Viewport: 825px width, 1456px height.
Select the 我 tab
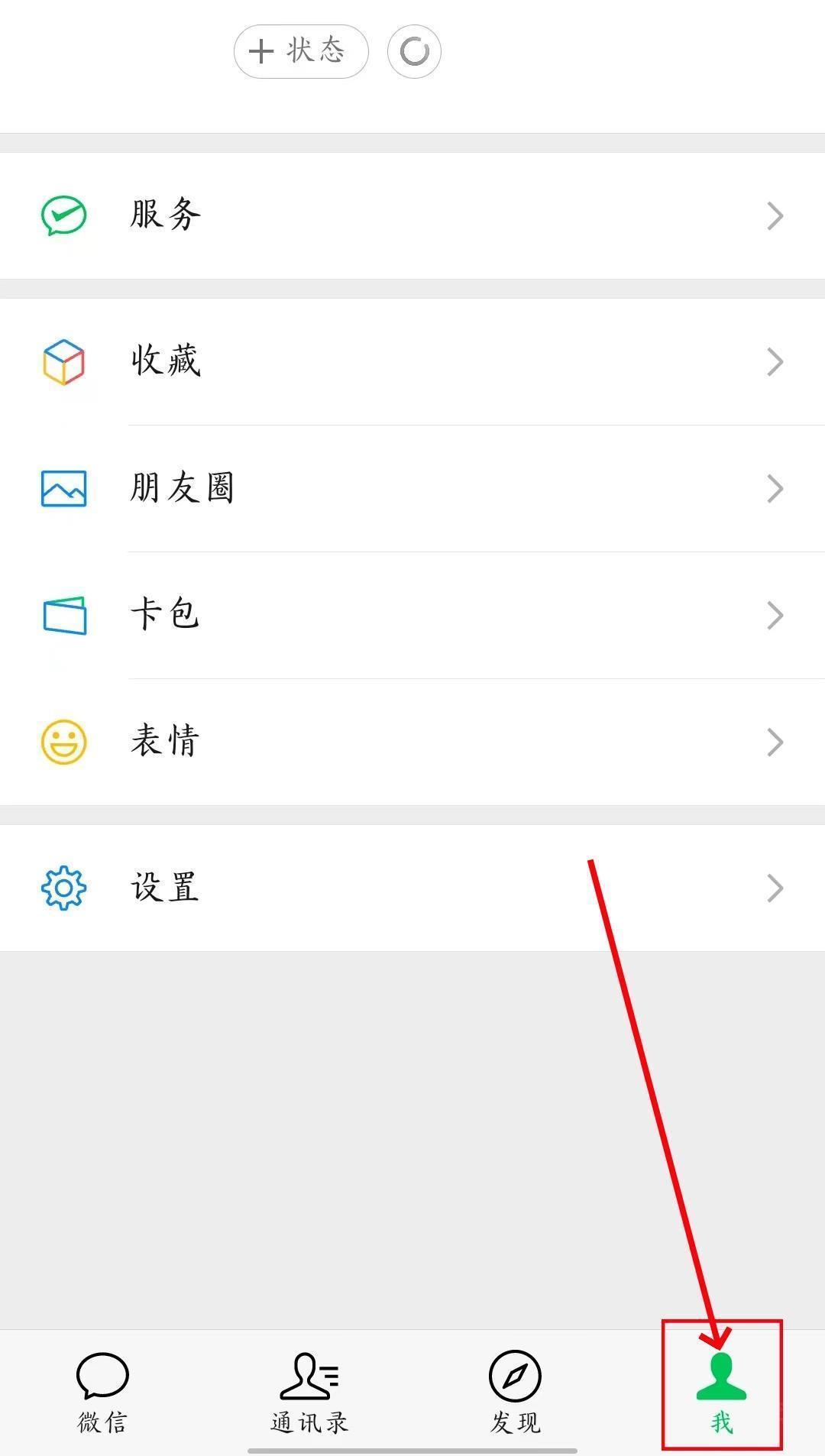(721, 1392)
